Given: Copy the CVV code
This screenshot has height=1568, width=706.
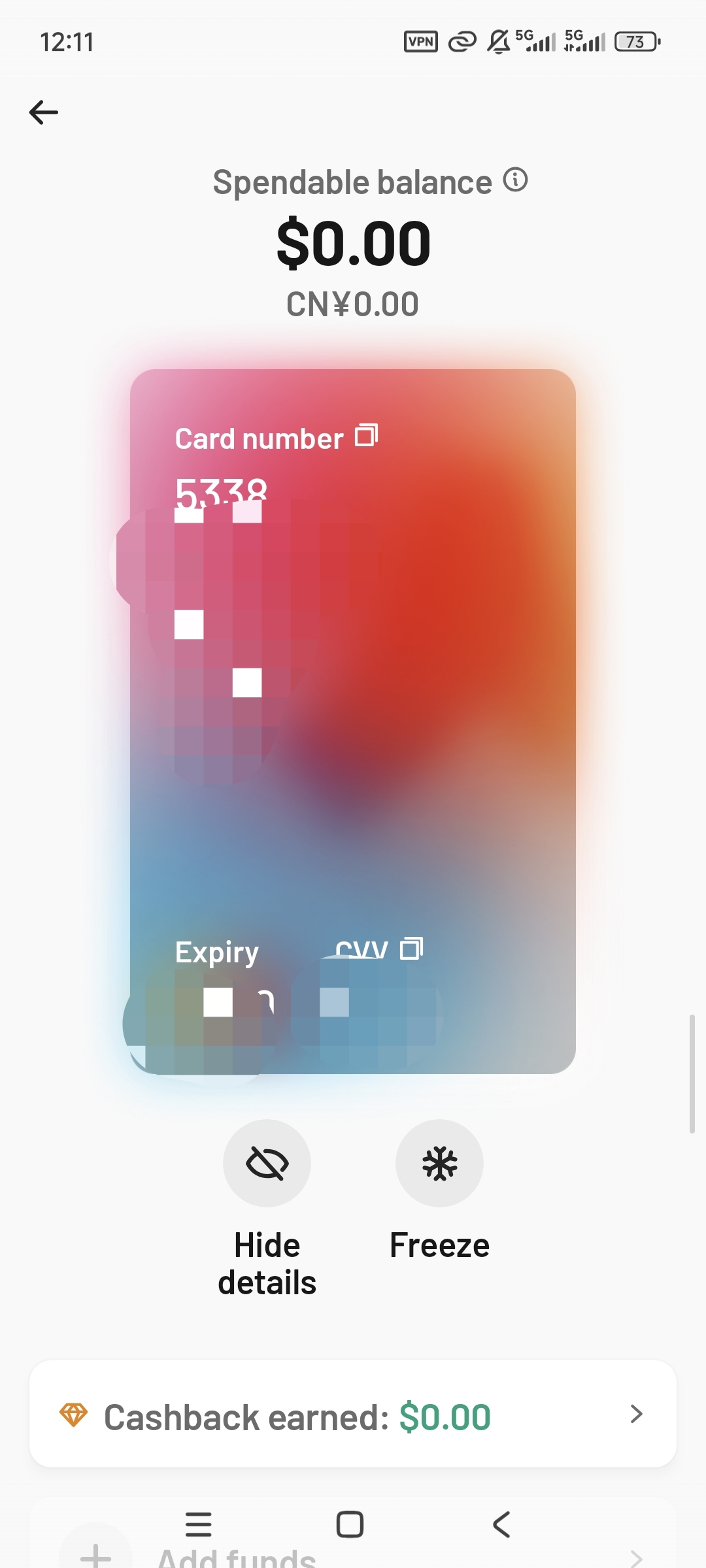Looking at the screenshot, I should 412,948.
